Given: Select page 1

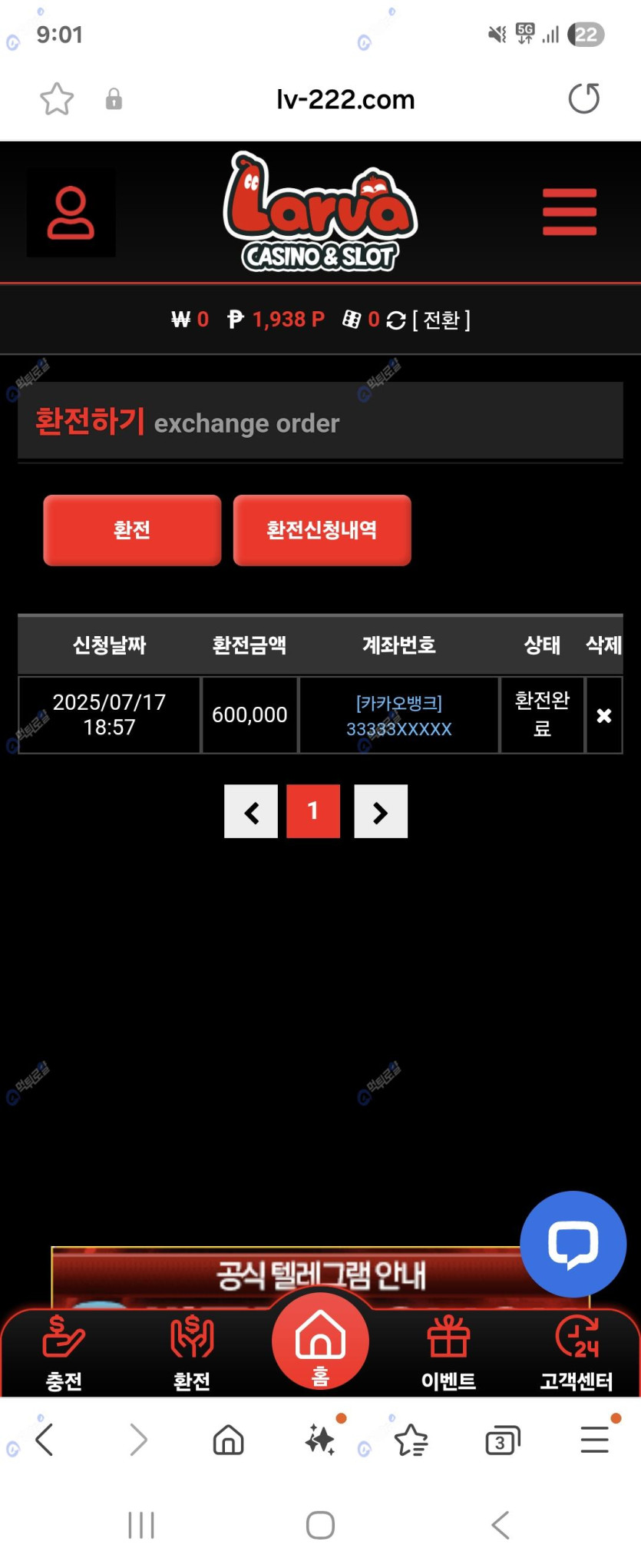Looking at the screenshot, I should [x=312, y=811].
